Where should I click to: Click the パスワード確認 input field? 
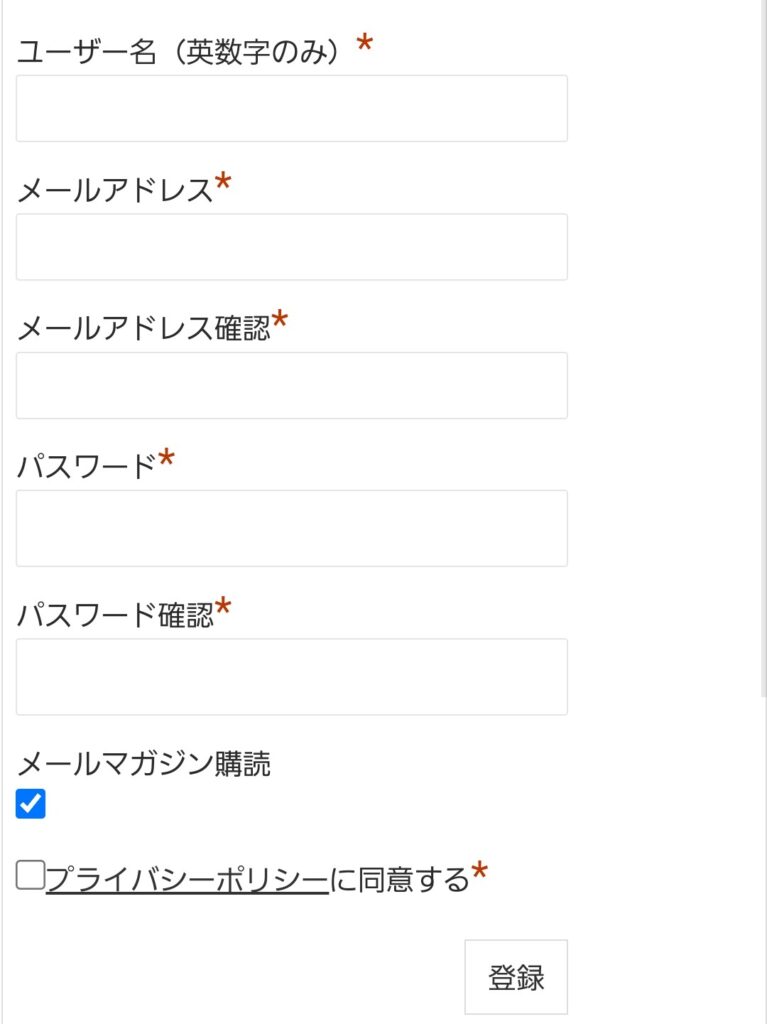point(290,676)
